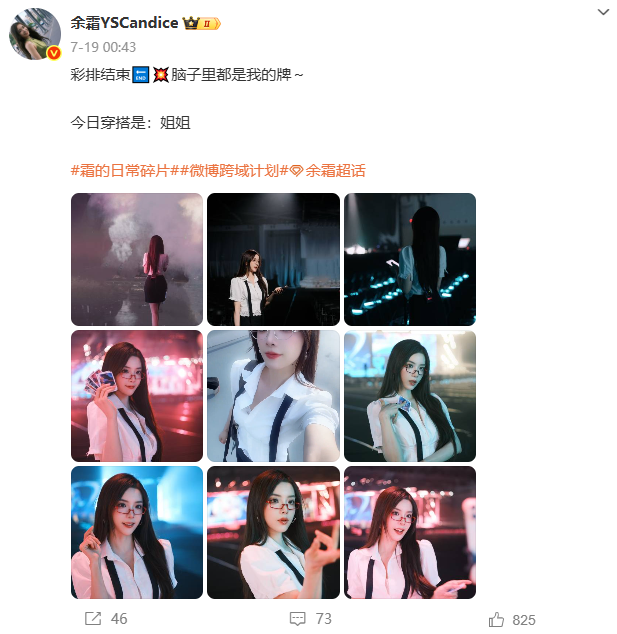
Task: View ninth photo with pointing pose
Action: (x=409, y=532)
